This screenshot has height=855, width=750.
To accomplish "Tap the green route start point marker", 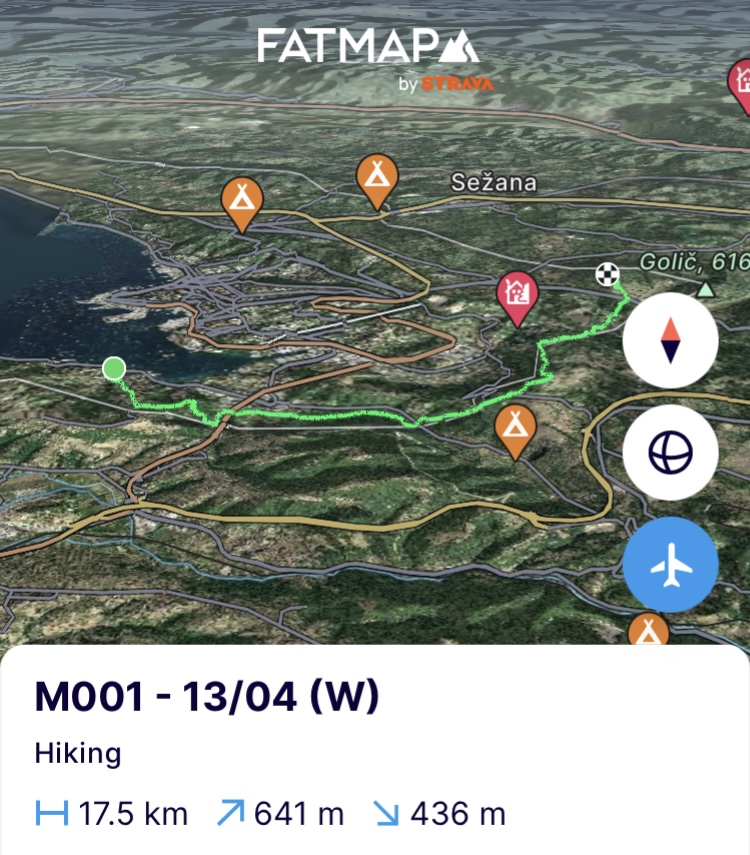I will pos(114,369).
